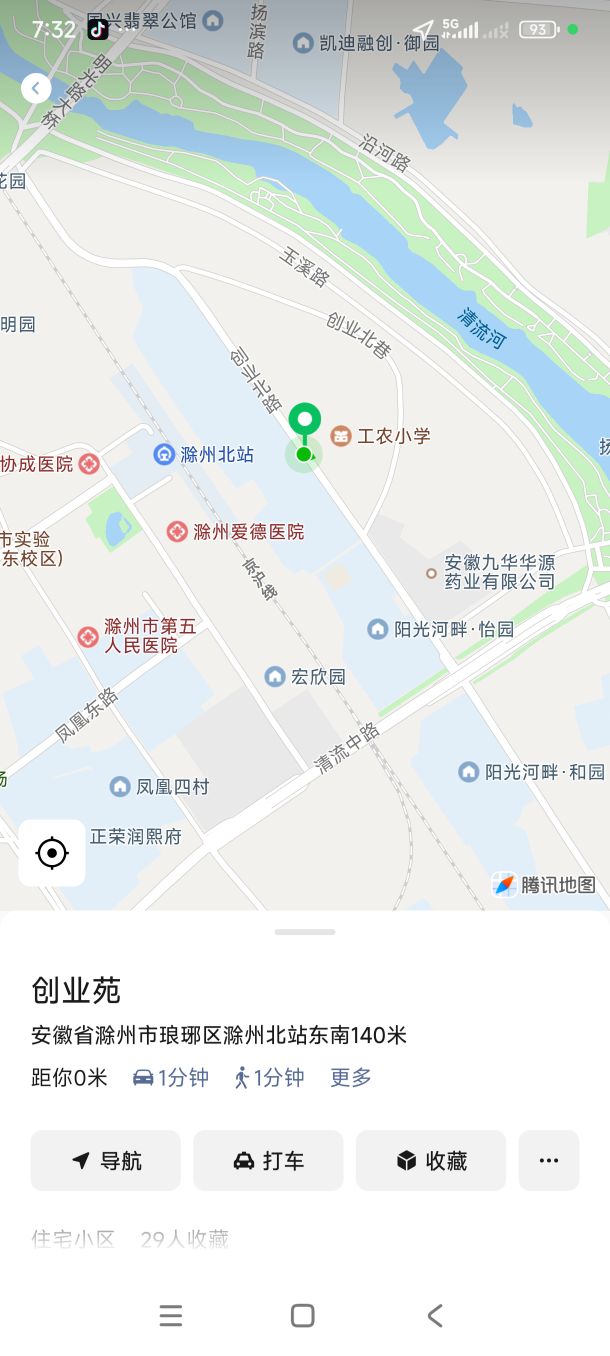The image size is (610, 1356).
Task: View the 1分钟 driving route
Action: (171, 1077)
